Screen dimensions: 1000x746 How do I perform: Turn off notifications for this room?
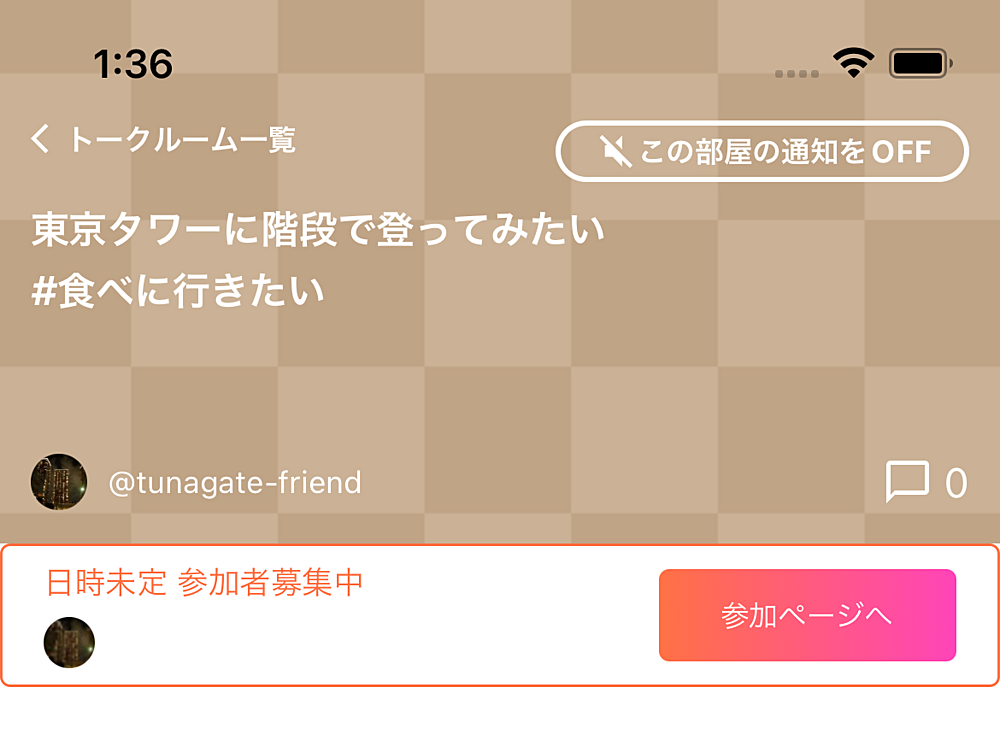coord(762,152)
